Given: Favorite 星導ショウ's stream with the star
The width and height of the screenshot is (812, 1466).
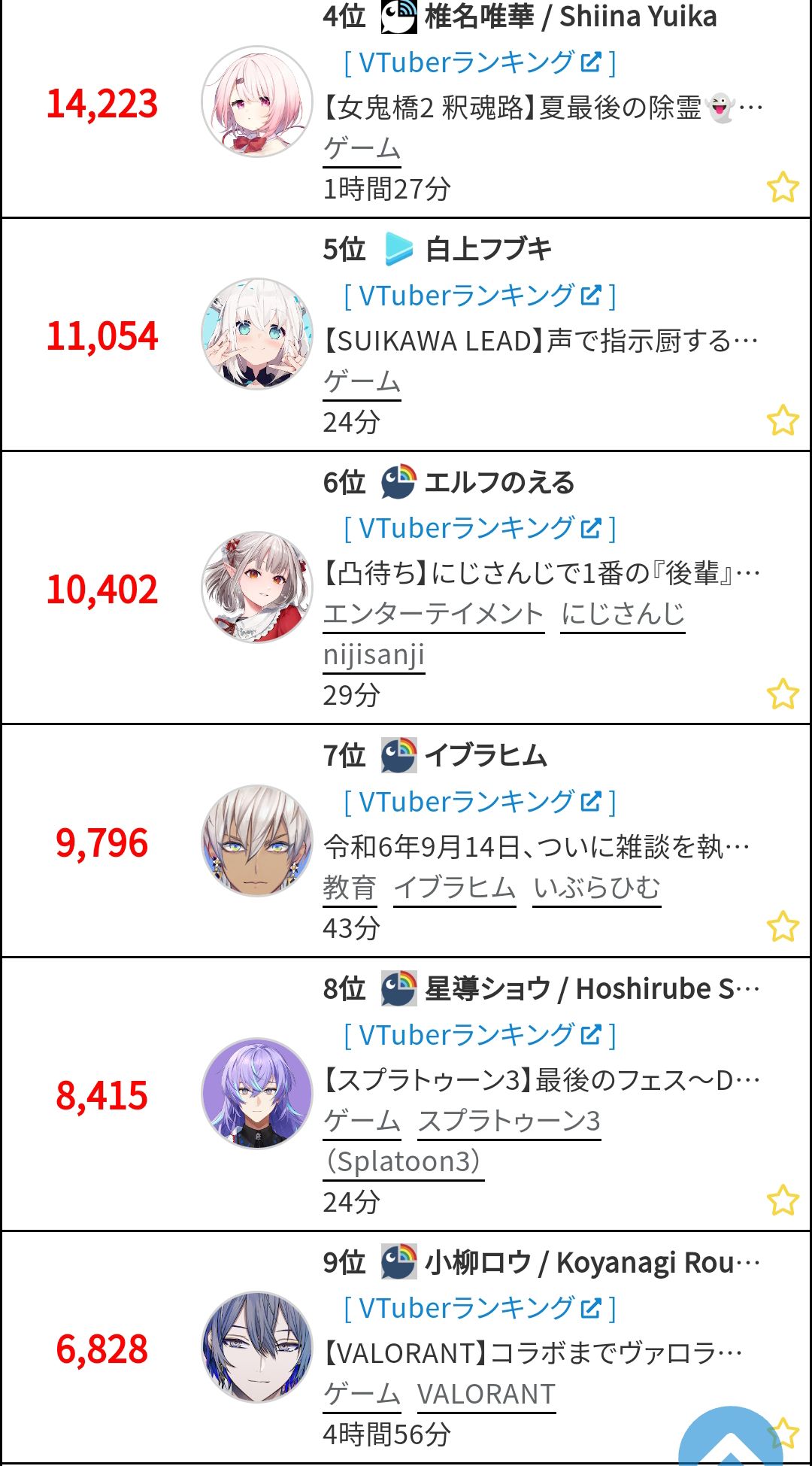Looking at the screenshot, I should click(783, 1200).
